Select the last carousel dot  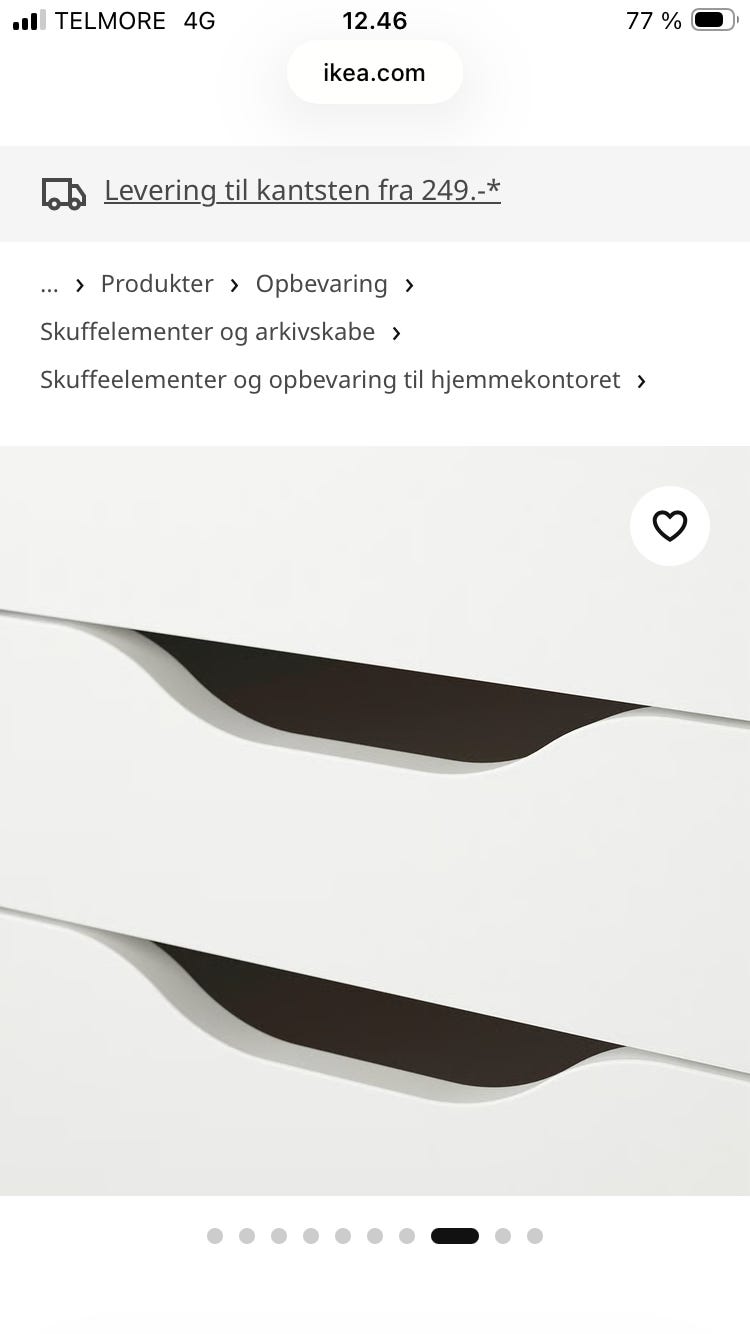[535, 1235]
